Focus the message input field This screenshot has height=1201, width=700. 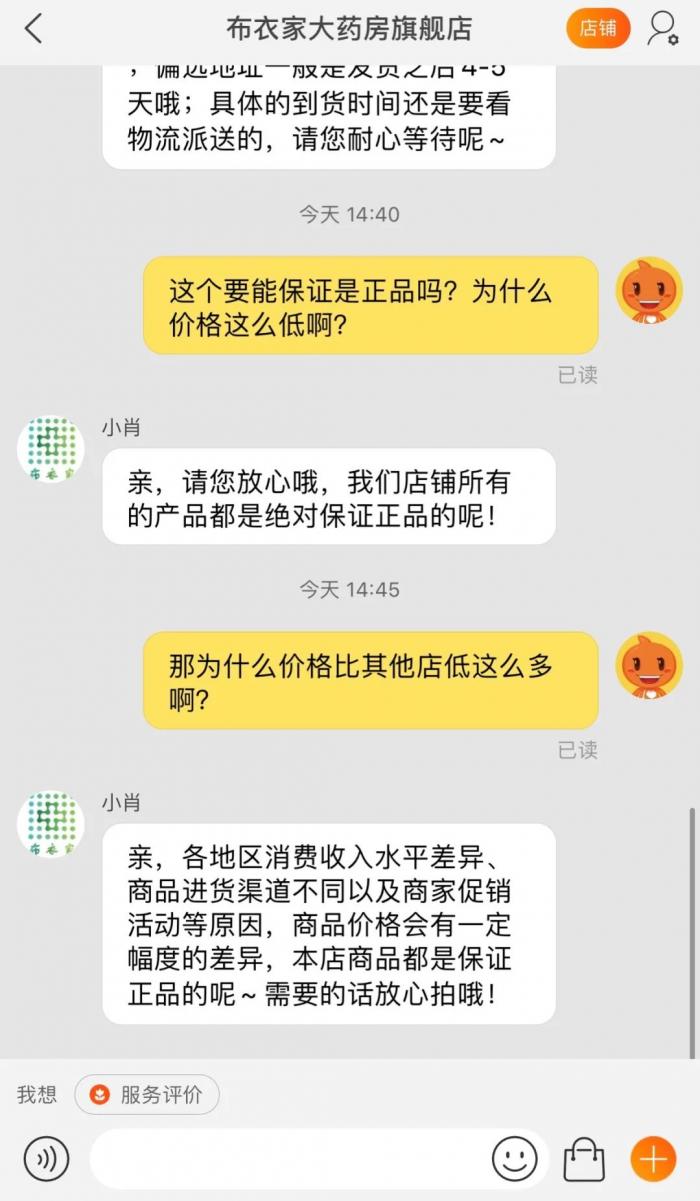(290, 1160)
